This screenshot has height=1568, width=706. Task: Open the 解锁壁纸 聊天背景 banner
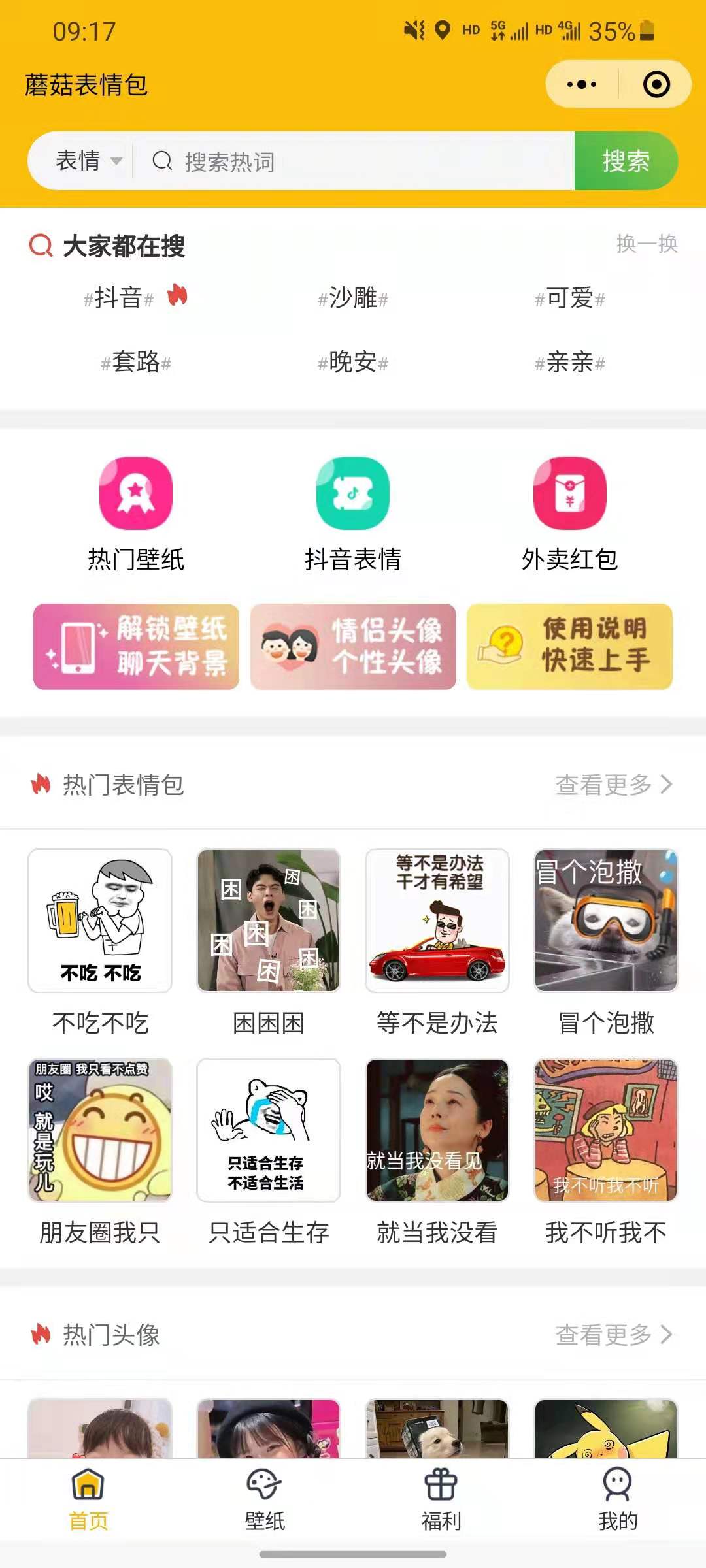[136, 646]
